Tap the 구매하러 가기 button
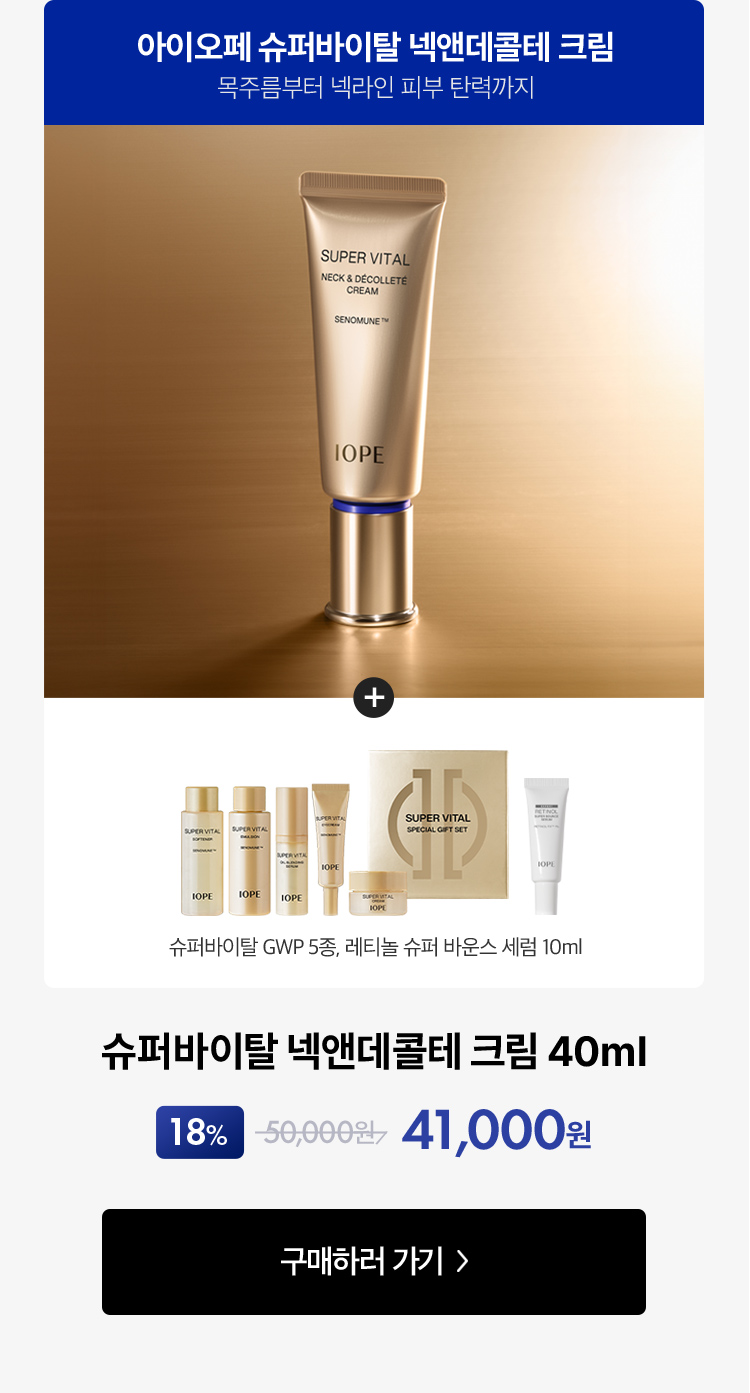Viewport: 750px width, 1393px height. click(374, 1261)
